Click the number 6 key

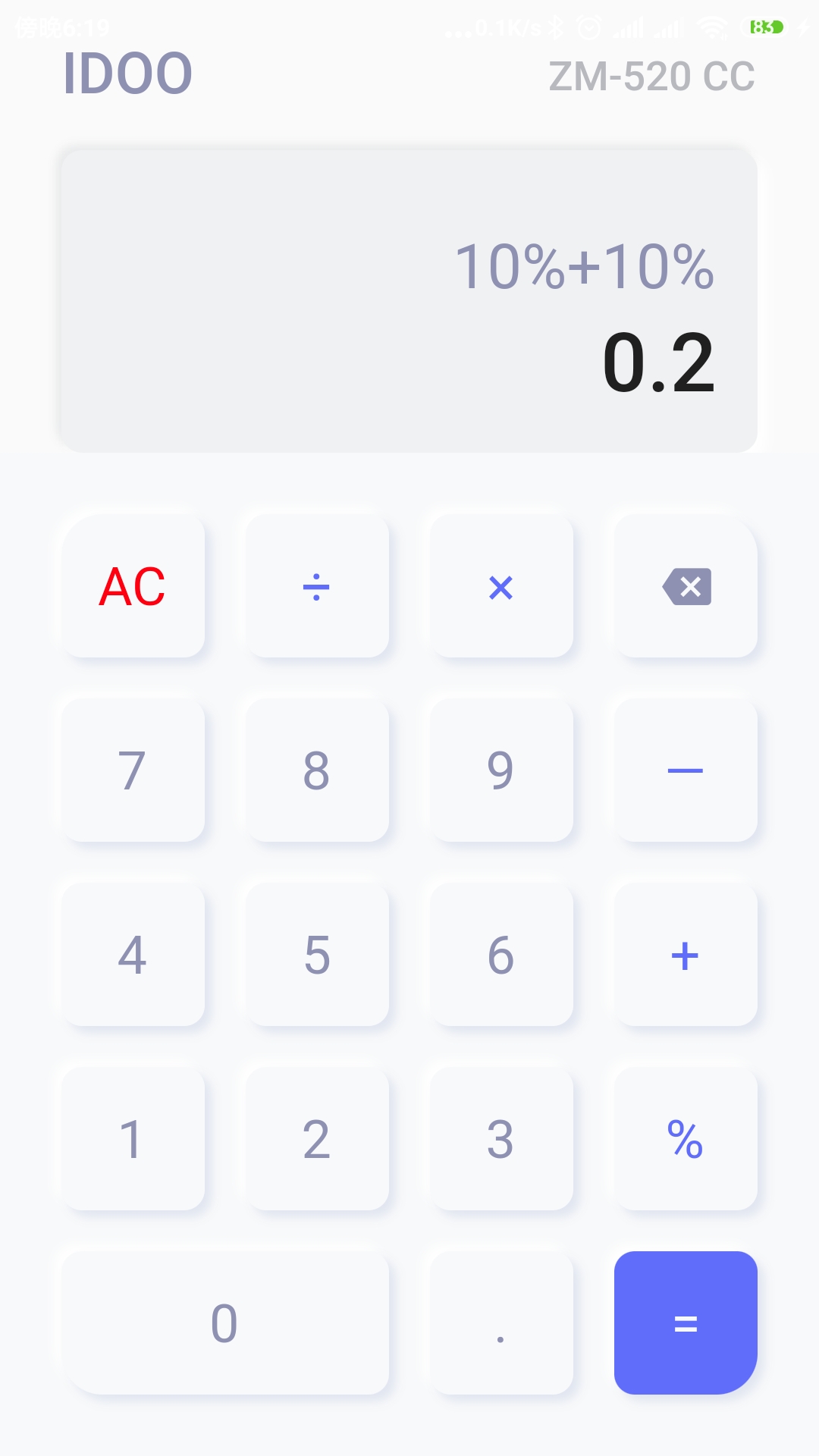[x=500, y=954]
